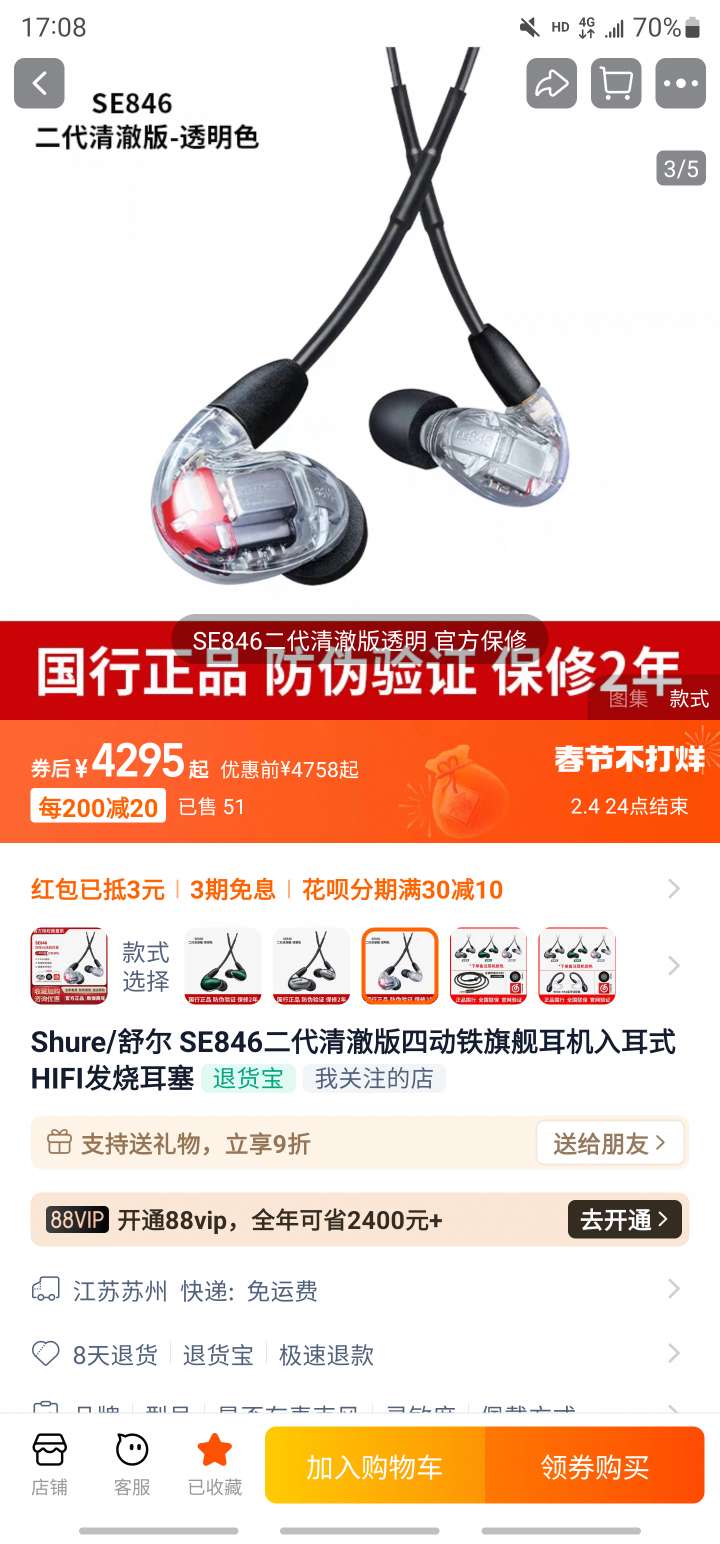The image size is (720, 1544).
Task: Tap 领券购买 to buy with coupon
Action: coord(595,1466)
